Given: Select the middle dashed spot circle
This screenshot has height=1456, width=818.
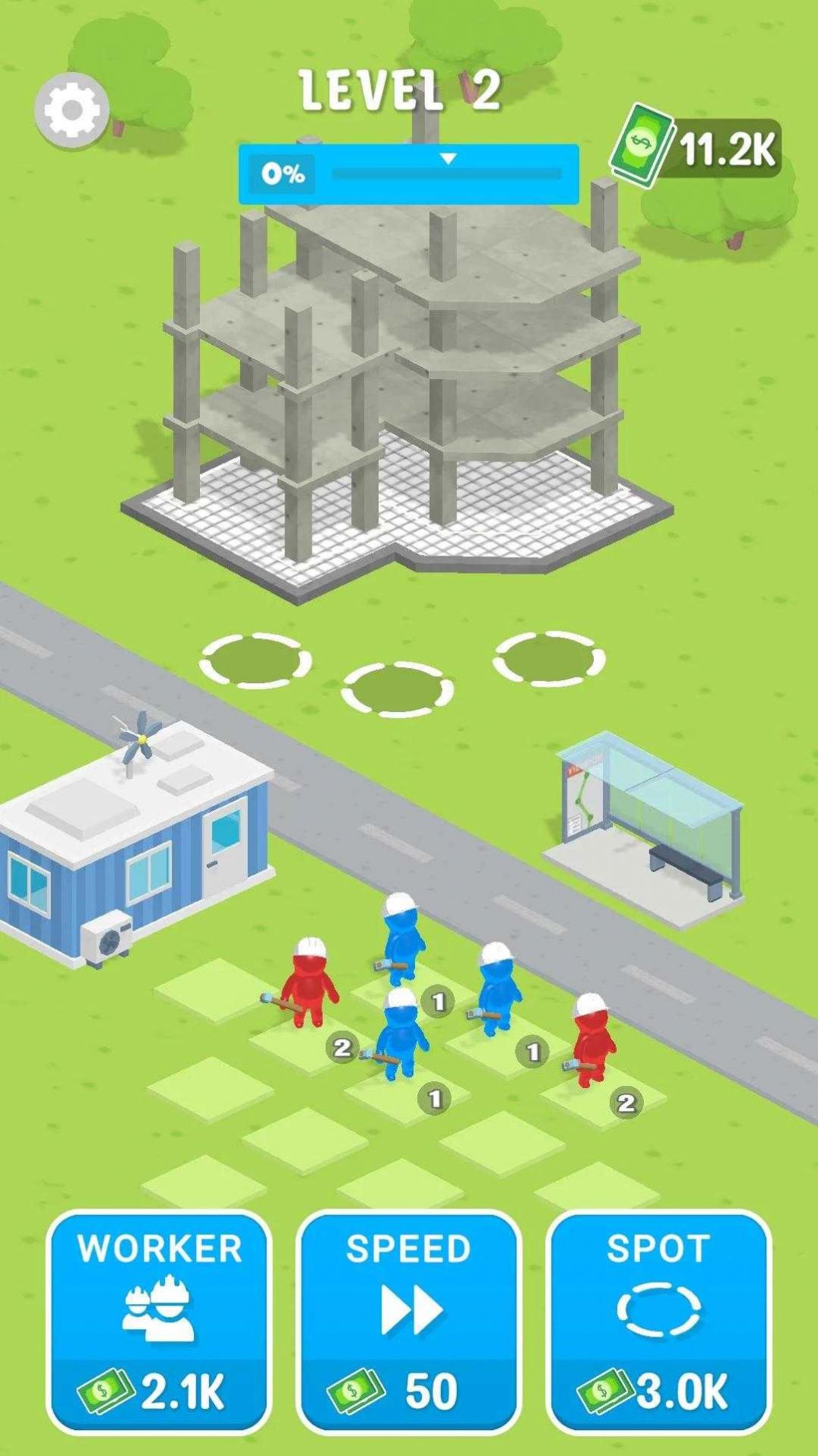Looking at the screenshot, I should tap(396, 688).
